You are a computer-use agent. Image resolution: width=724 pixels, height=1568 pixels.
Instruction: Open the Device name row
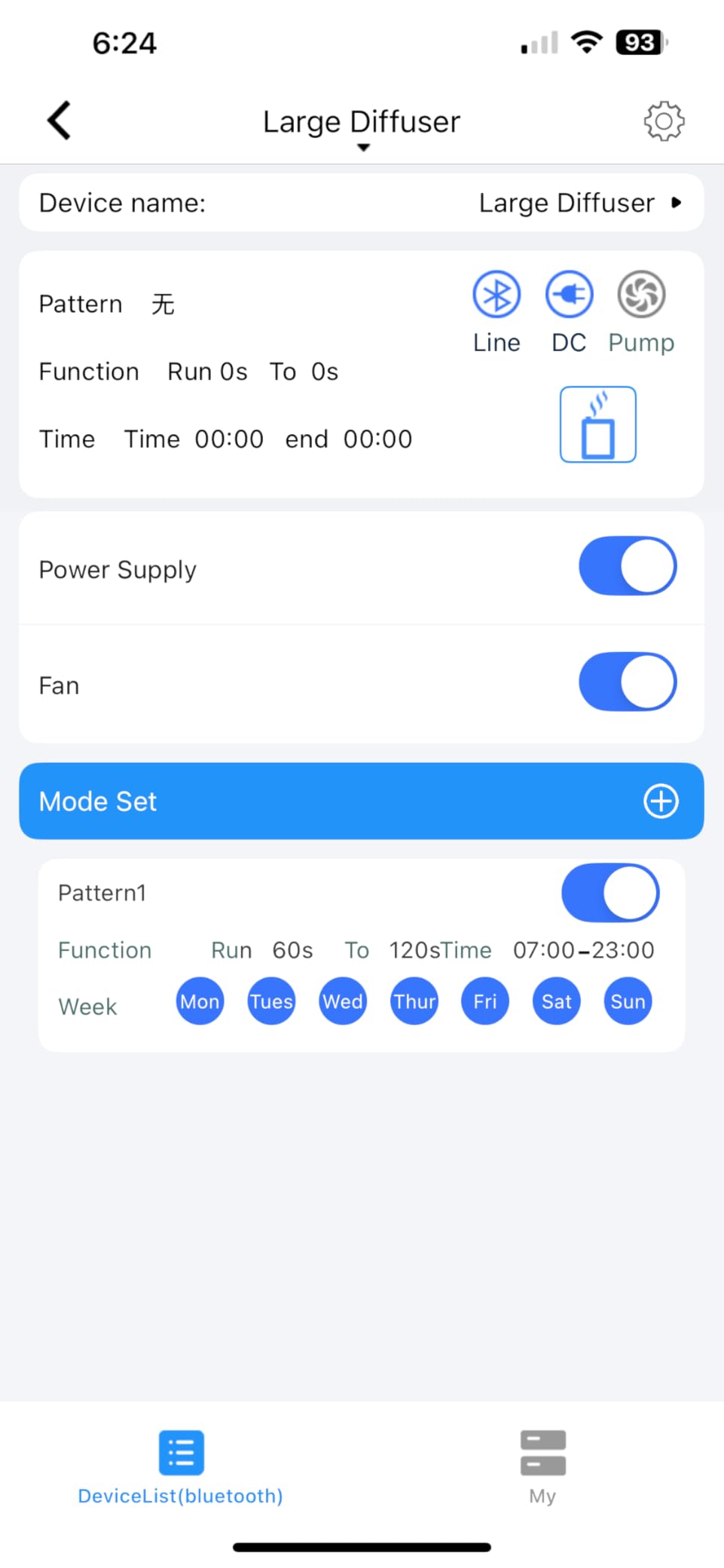click(x=362, y=203)
